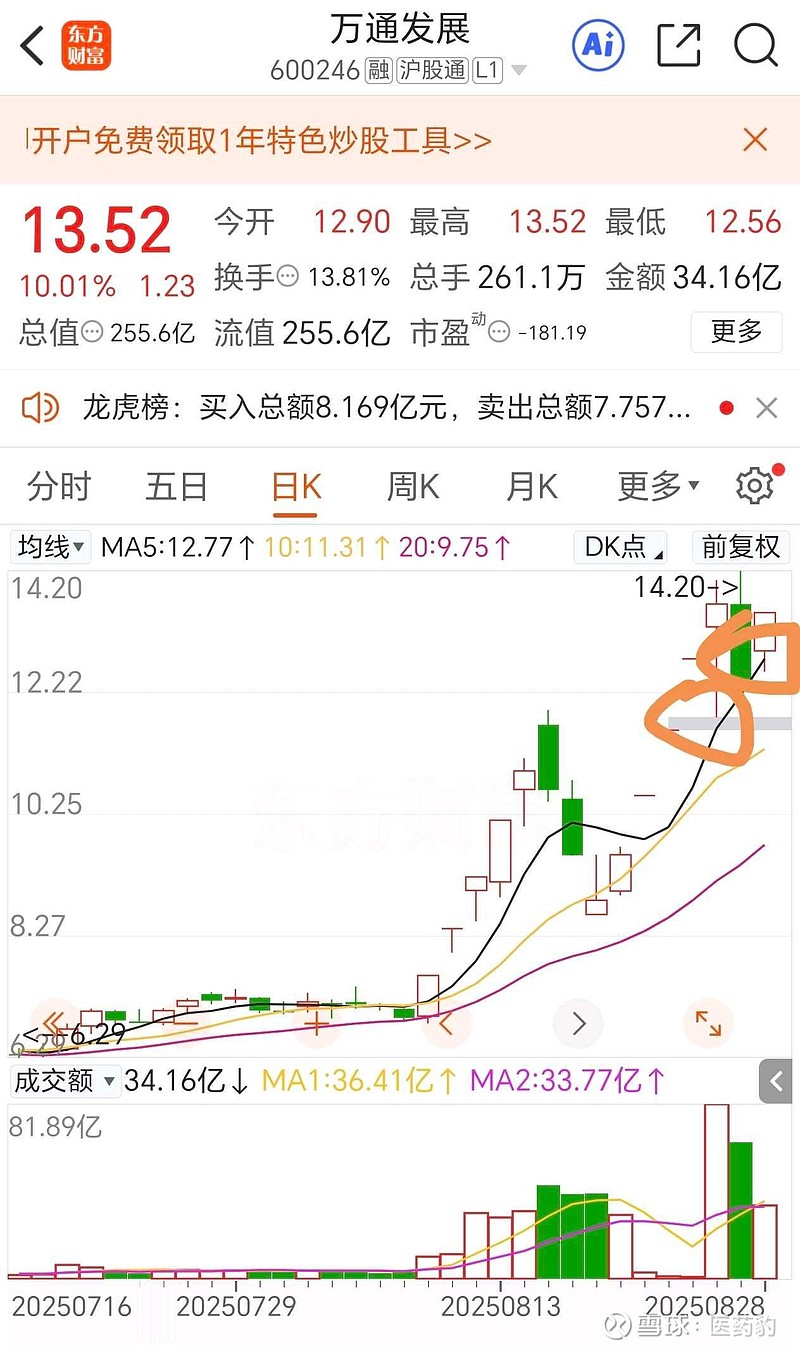Open the account opening promo banner
Image resolution: width=800 pixels, height=1351 pixels.
click(262, 141)
